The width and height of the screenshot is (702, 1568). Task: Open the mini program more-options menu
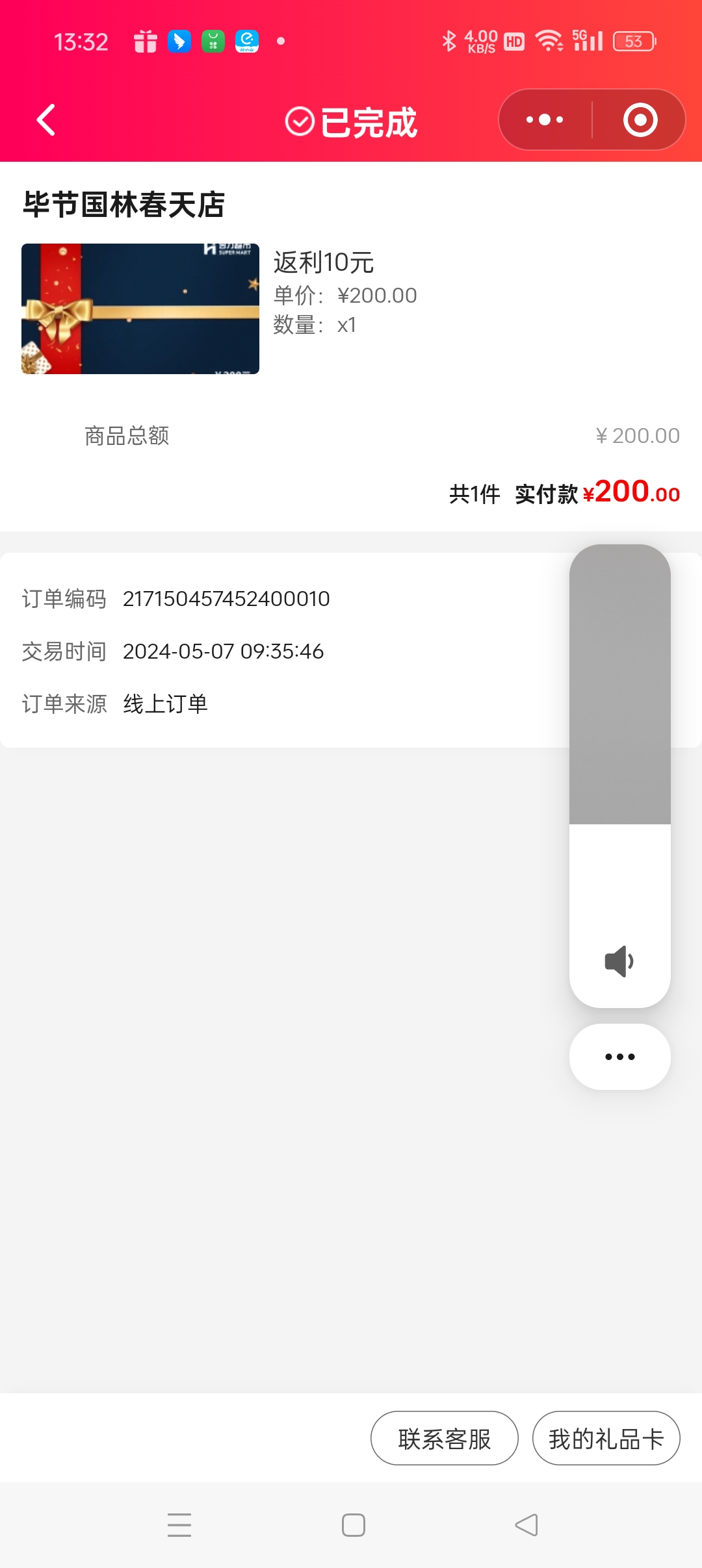(545, 120)
